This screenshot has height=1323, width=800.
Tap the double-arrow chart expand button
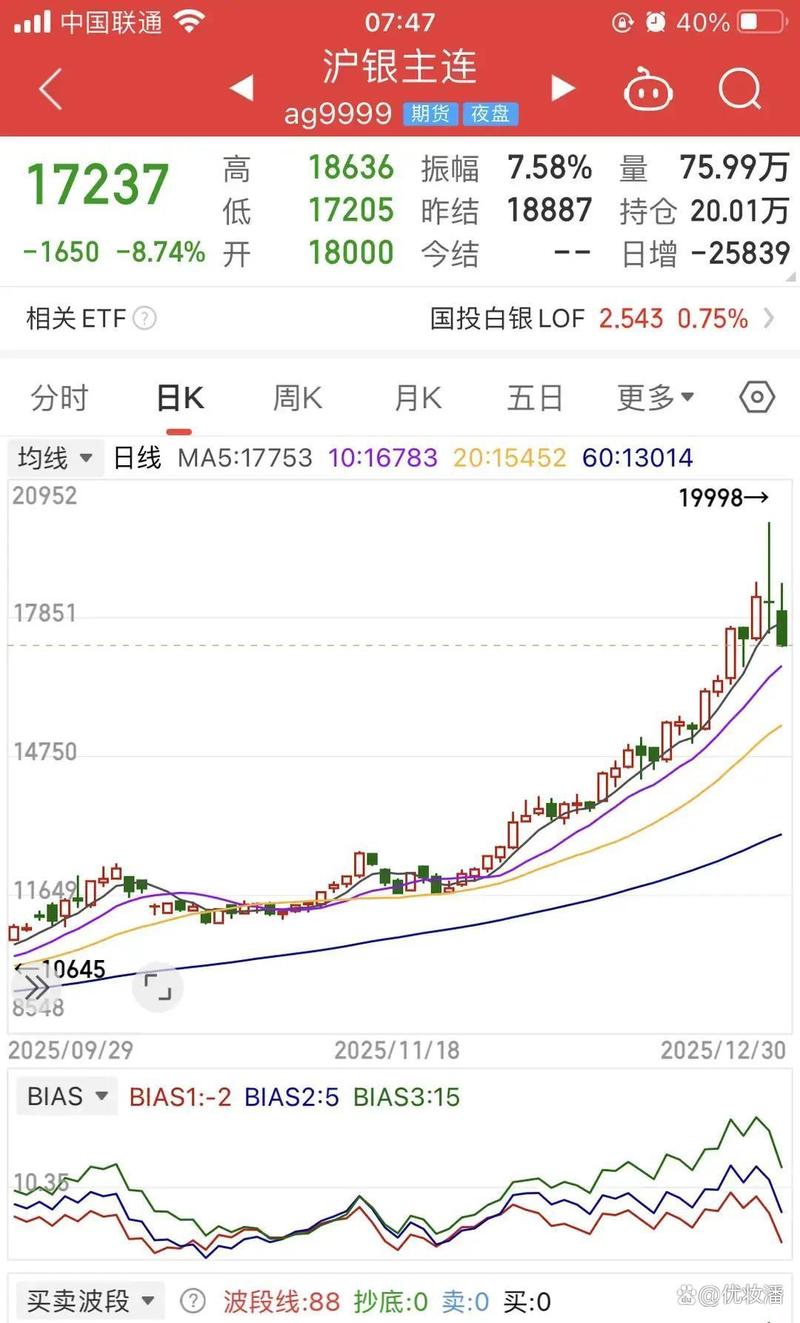[x=36, y=988]
